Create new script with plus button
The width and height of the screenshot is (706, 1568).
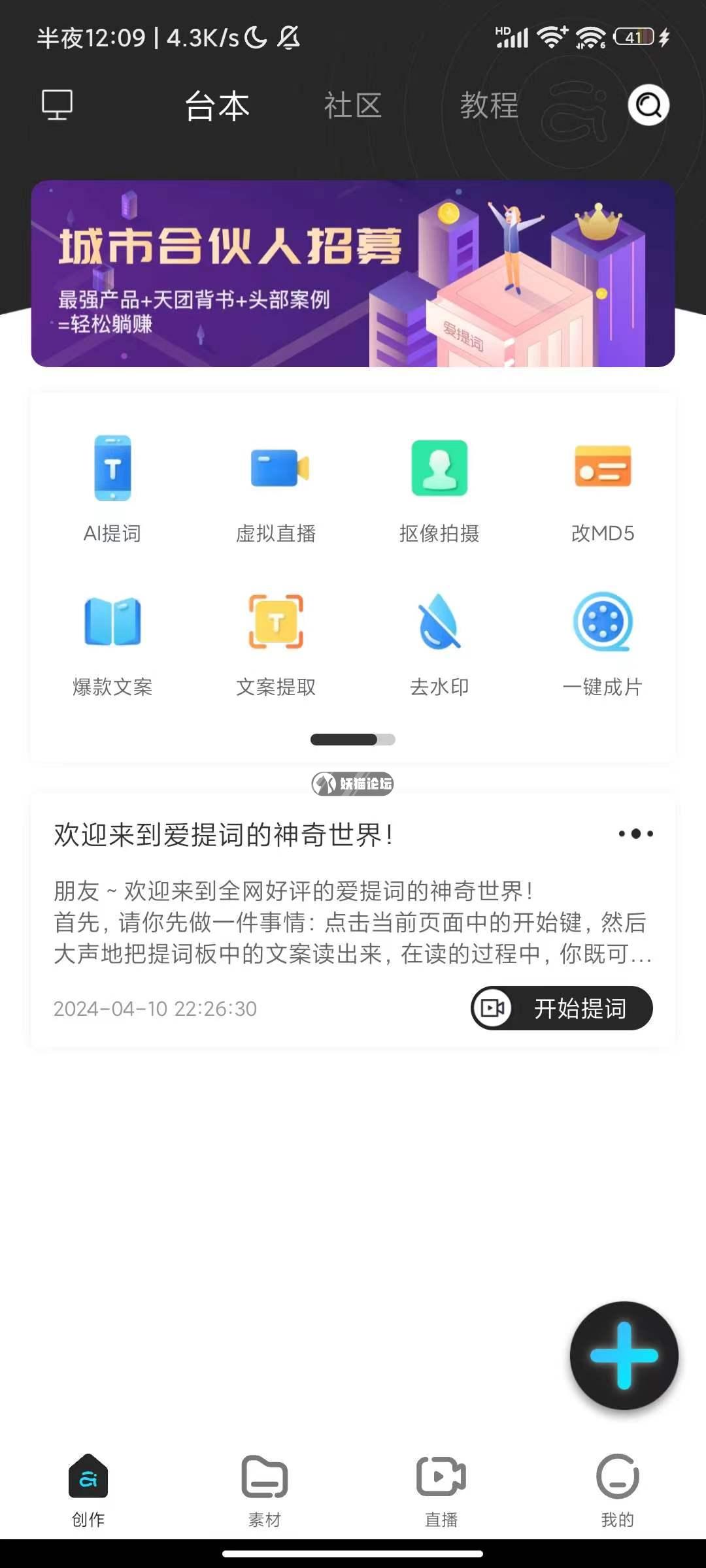point(624,1355)
